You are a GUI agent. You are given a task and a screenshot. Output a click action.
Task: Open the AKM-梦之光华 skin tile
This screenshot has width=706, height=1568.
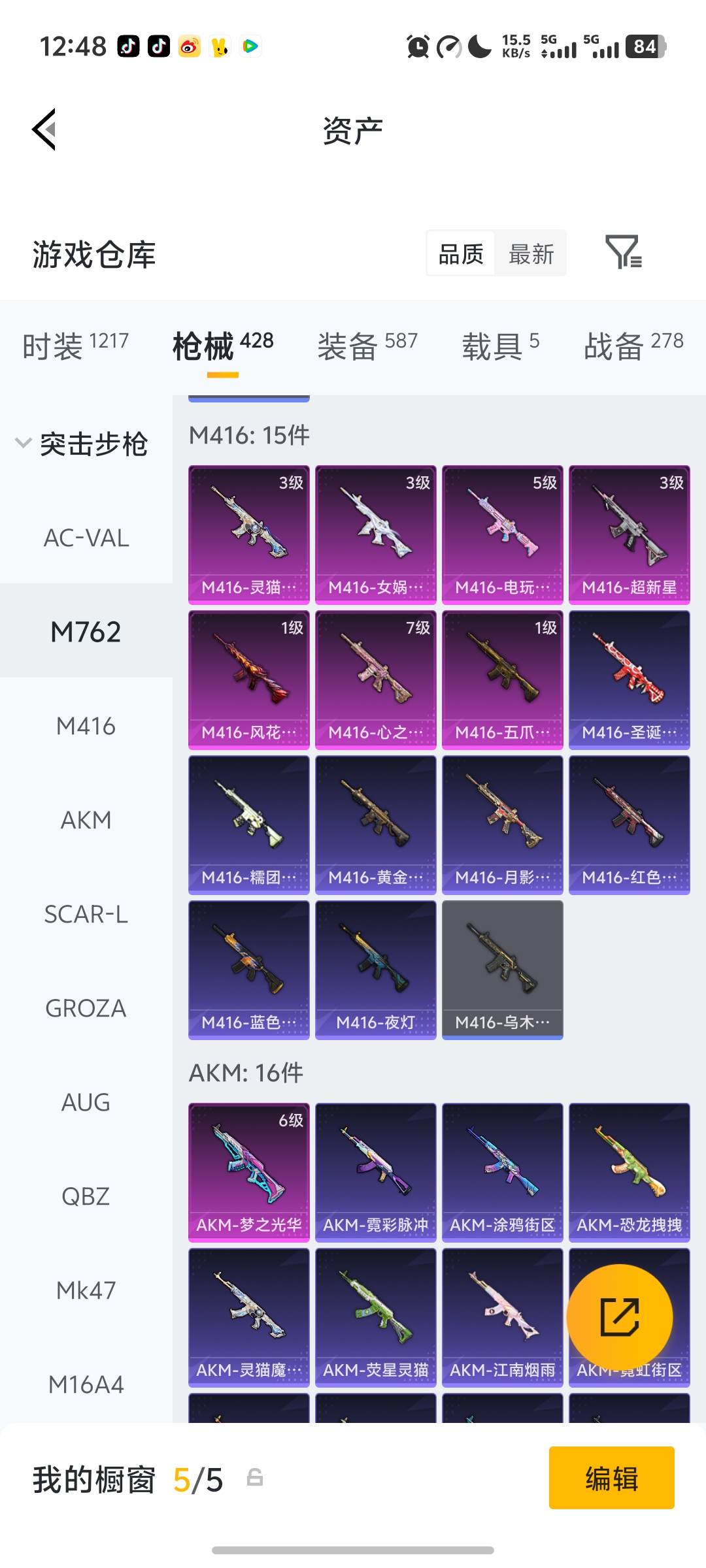tap(248, 1172)
